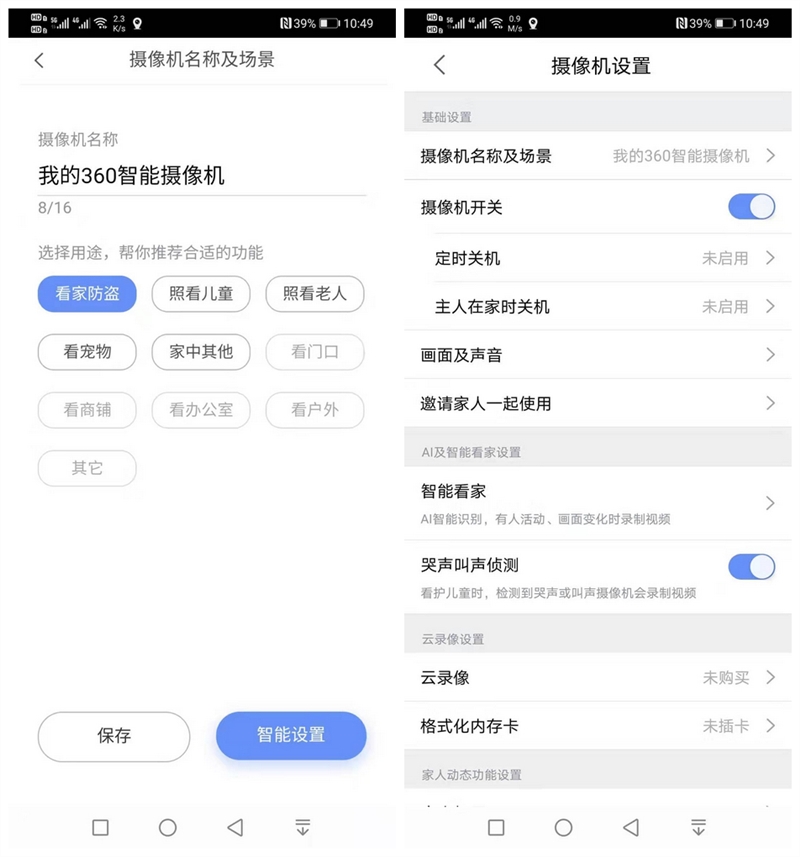Turn off the 摄像机开关 switch
The image size is (800, 857).
(x=752, y=206)
